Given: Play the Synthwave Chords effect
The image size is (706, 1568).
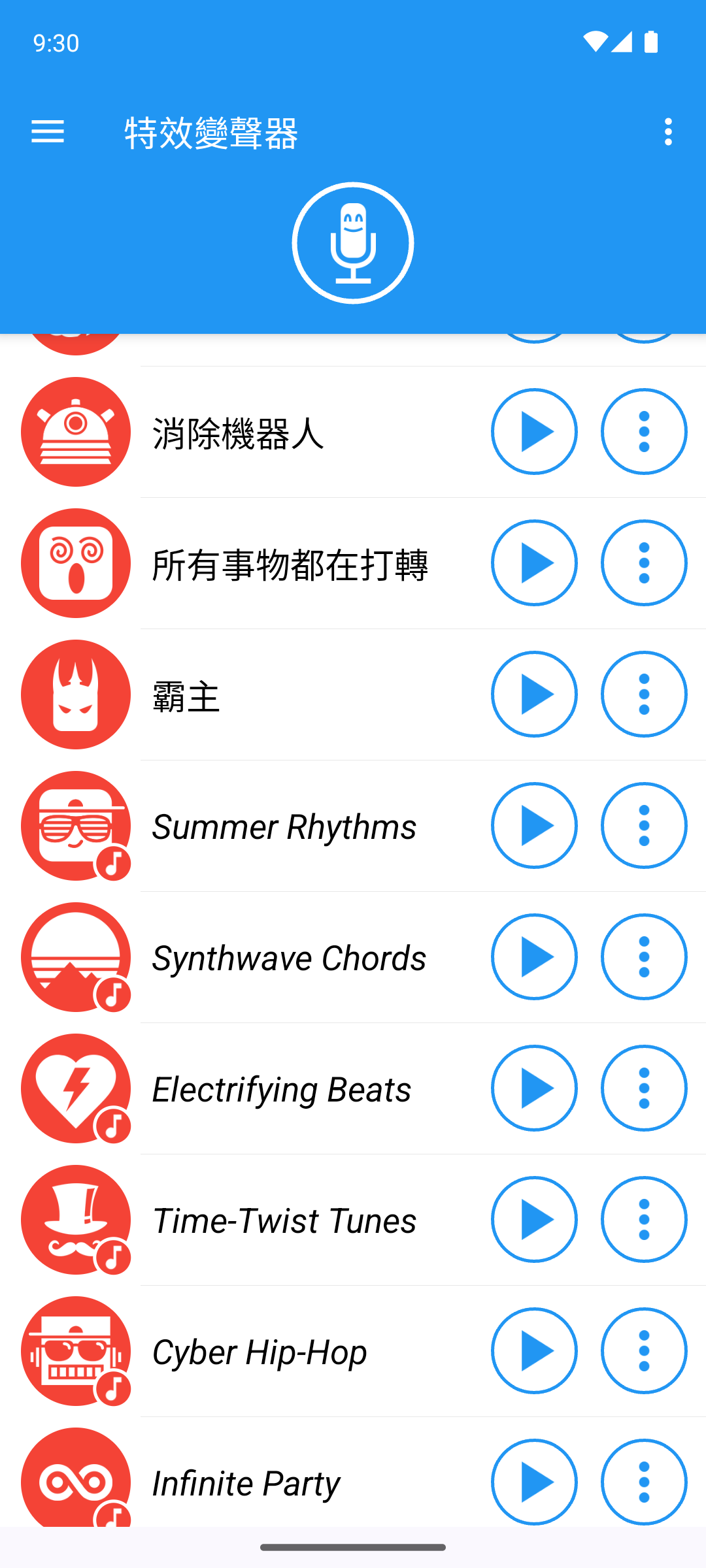Looking at the screenshot, I should click(534, 957).
